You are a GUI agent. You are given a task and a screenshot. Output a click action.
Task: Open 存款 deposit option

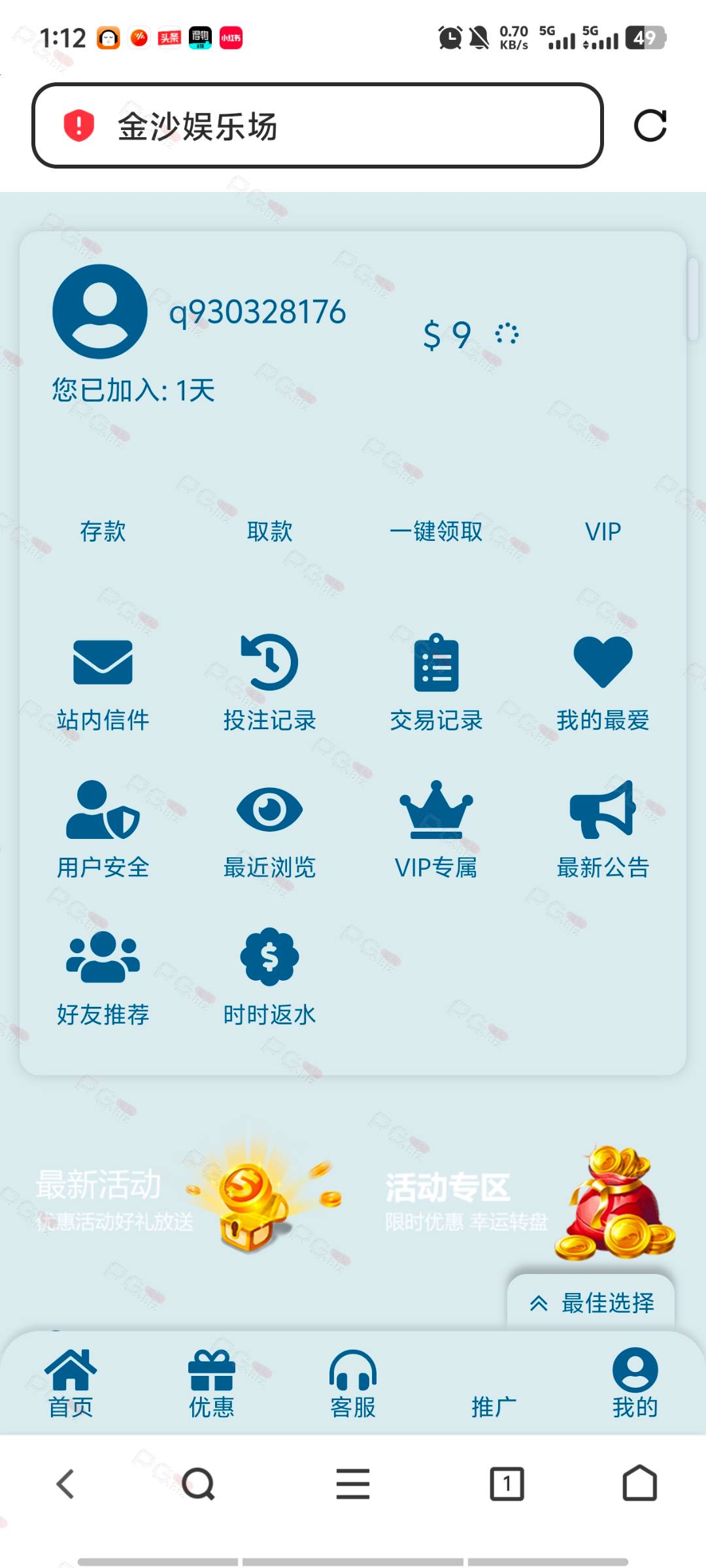103,531
